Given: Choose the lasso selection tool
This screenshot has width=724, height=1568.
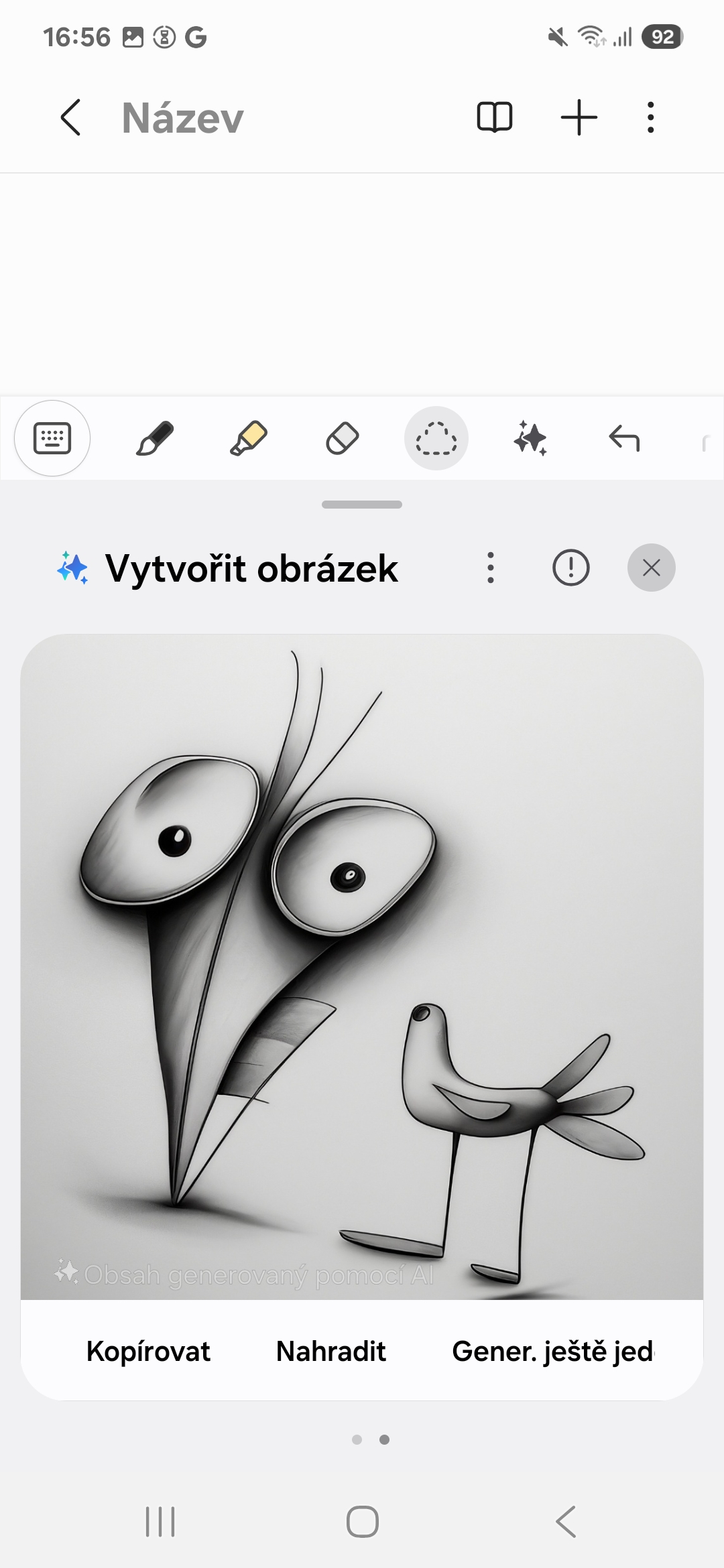Looking at the screenshot, I should 436,438.
